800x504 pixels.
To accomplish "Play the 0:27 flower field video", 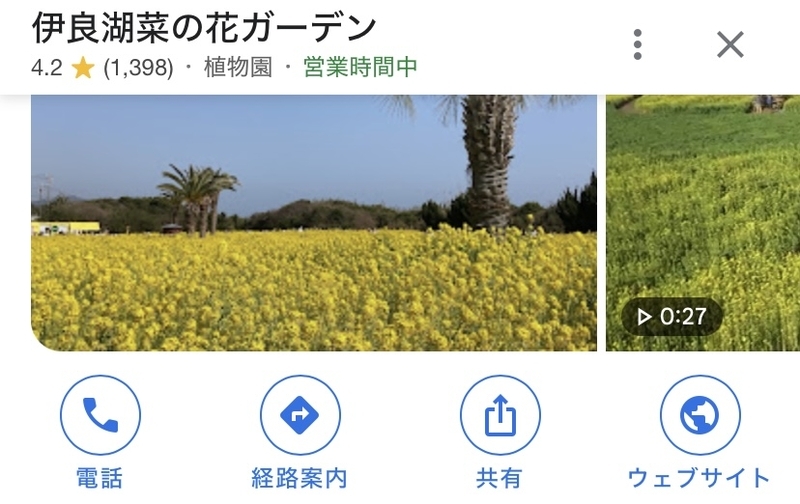I will (703, 222).
